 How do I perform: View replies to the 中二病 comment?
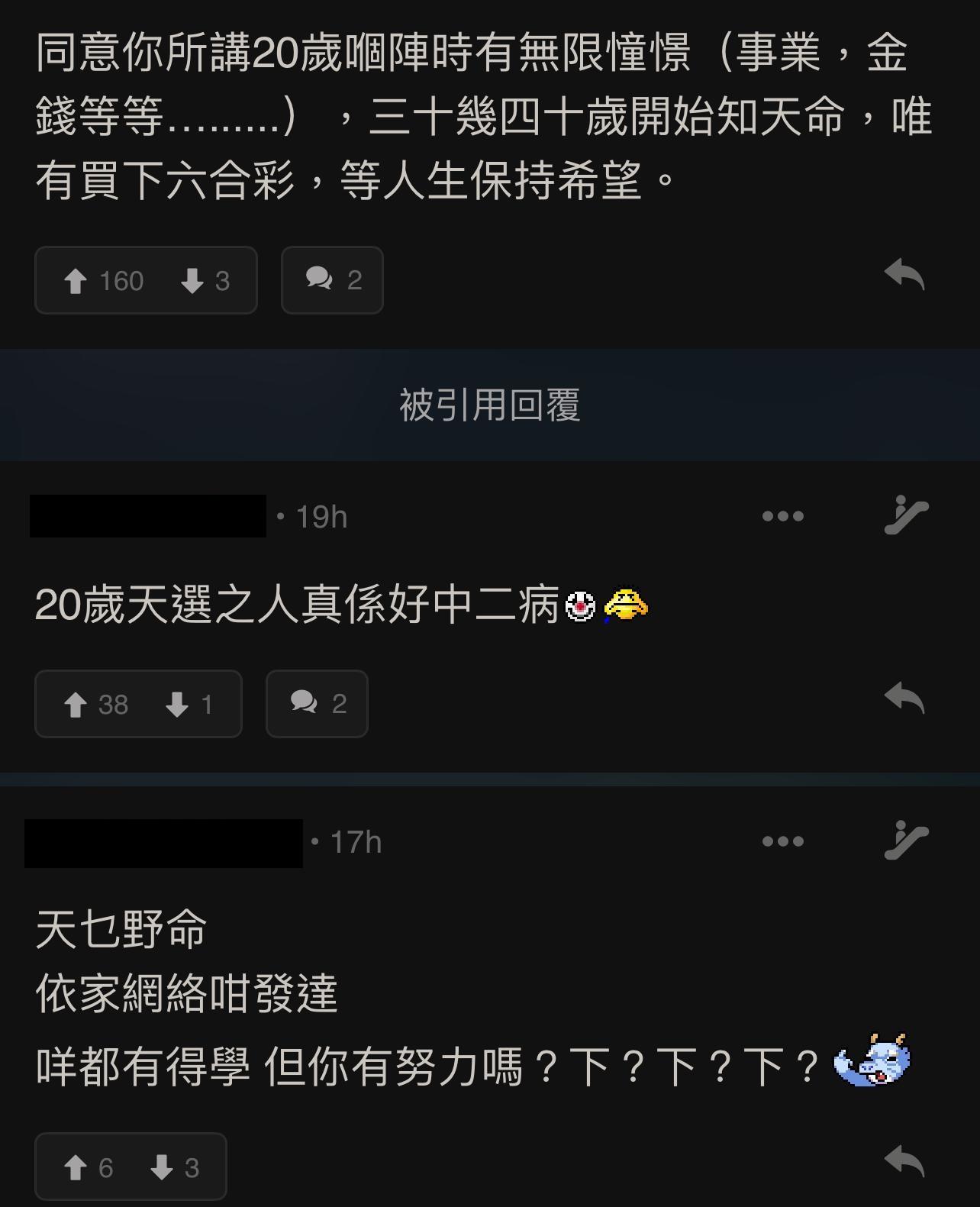tap(317, 704)
